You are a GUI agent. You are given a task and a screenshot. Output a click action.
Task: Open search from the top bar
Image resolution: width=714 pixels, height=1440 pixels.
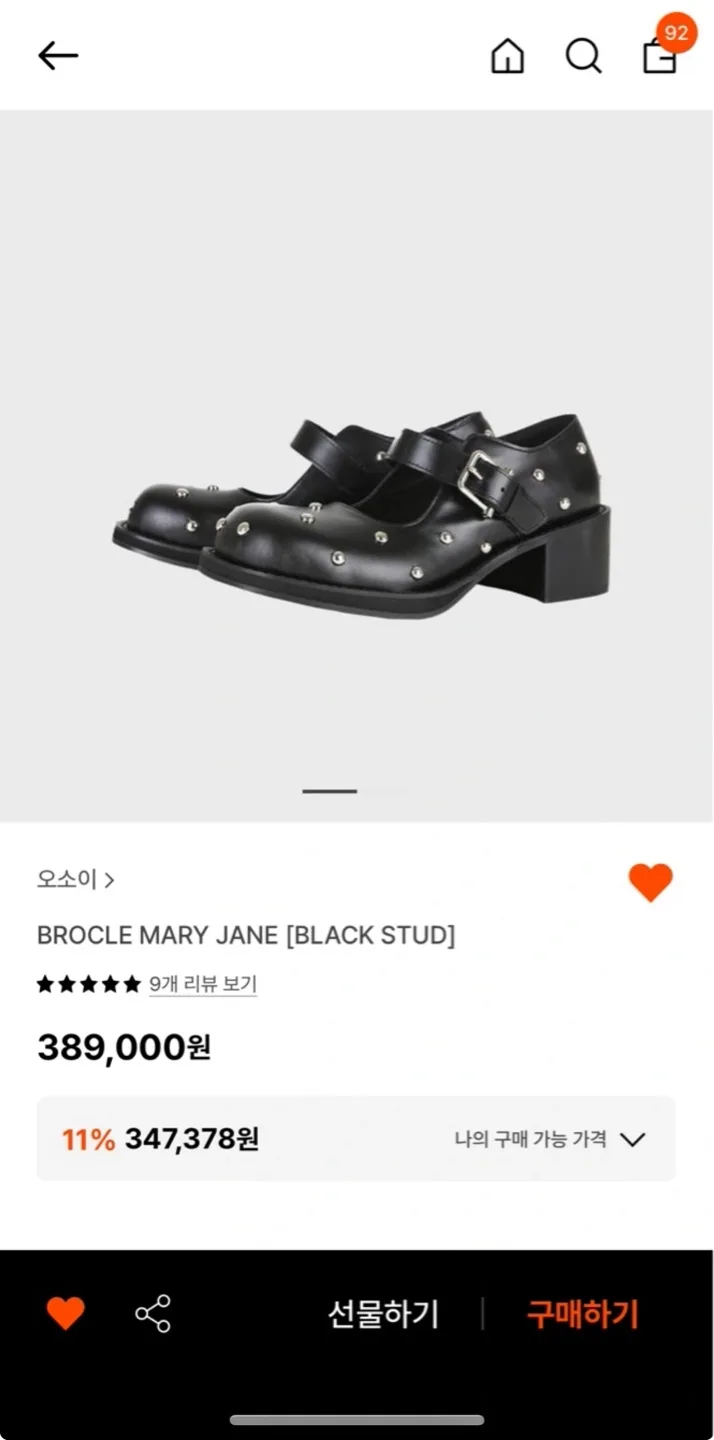(583, 56)
